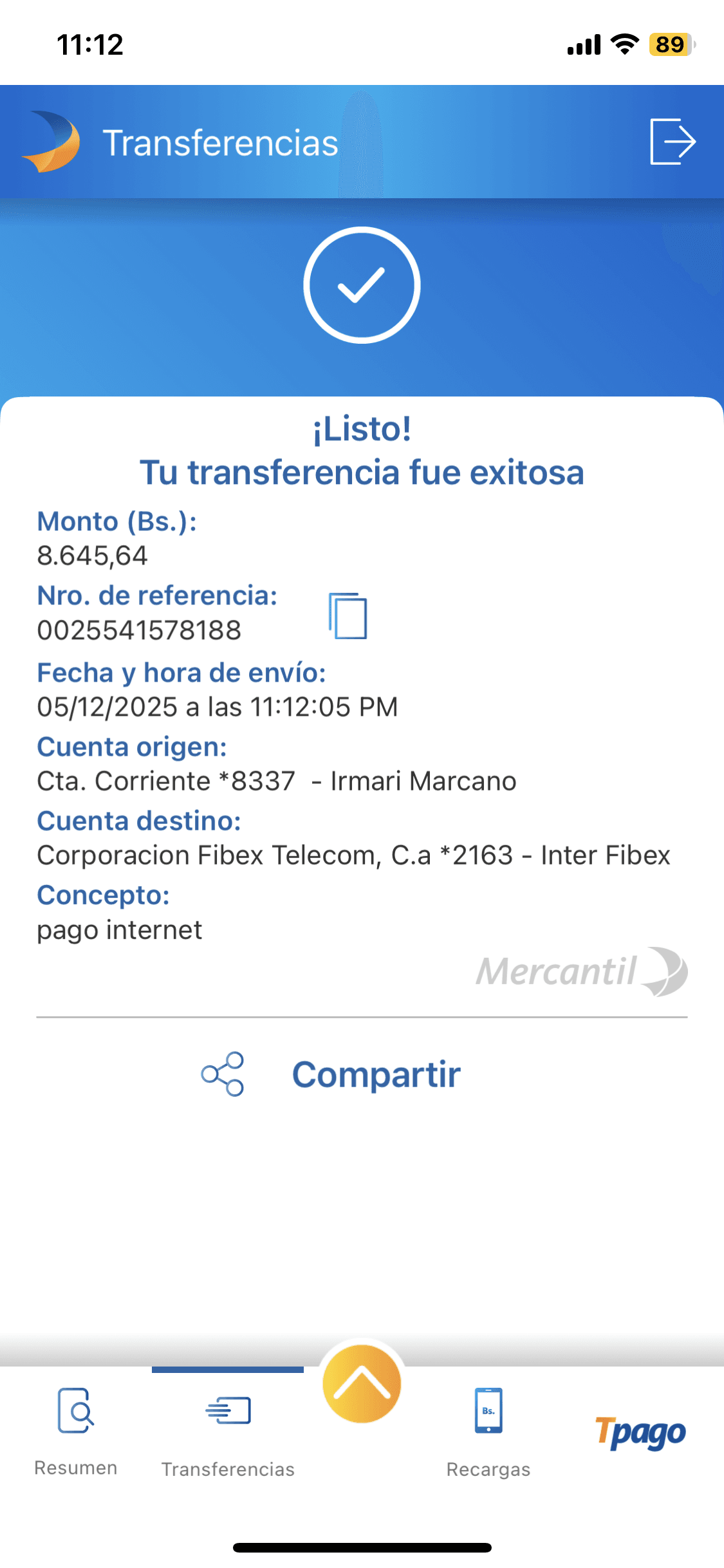Switch to the Resumen tab
This screenshot has width=724, height=1568.
pos(76,1430)
